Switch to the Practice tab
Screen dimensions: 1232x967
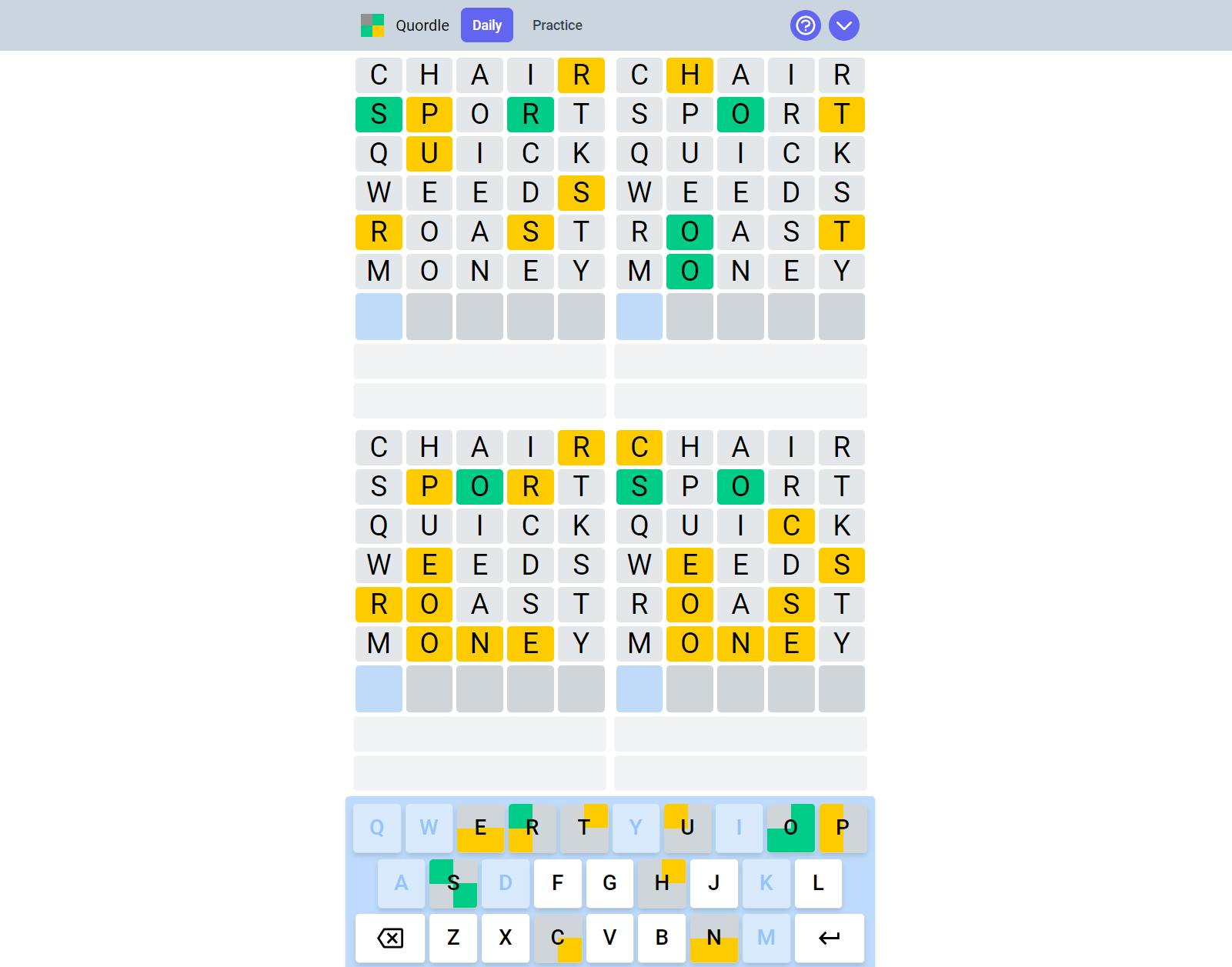(x=557, y=25)
